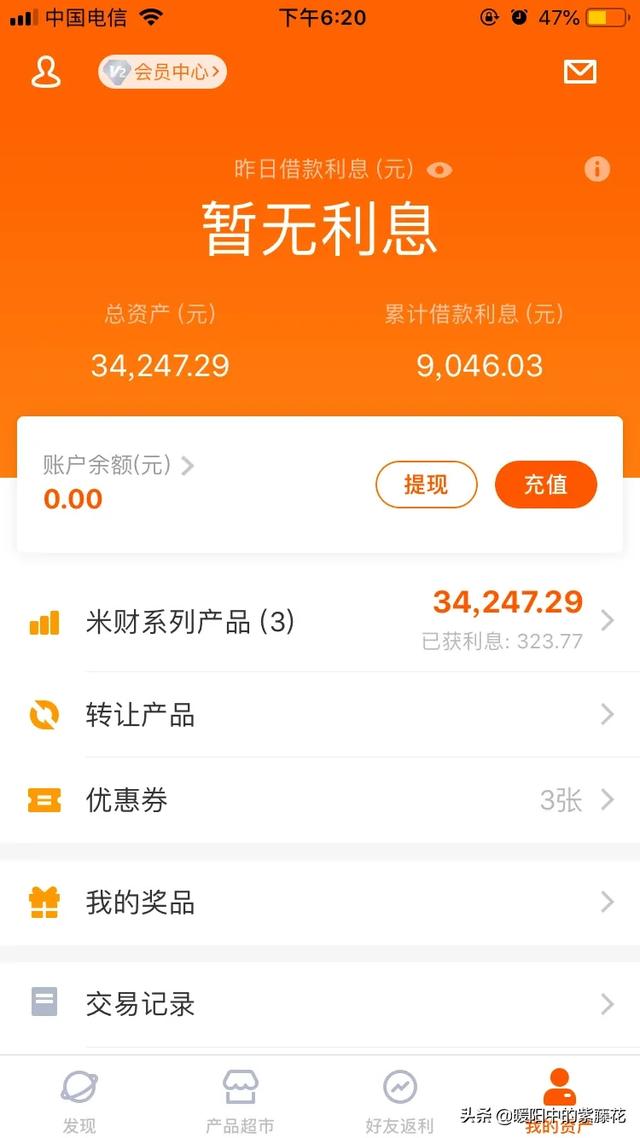640x1138 pixels.
Task: Switch to the 好友返利 tab
Action: 400,1099
